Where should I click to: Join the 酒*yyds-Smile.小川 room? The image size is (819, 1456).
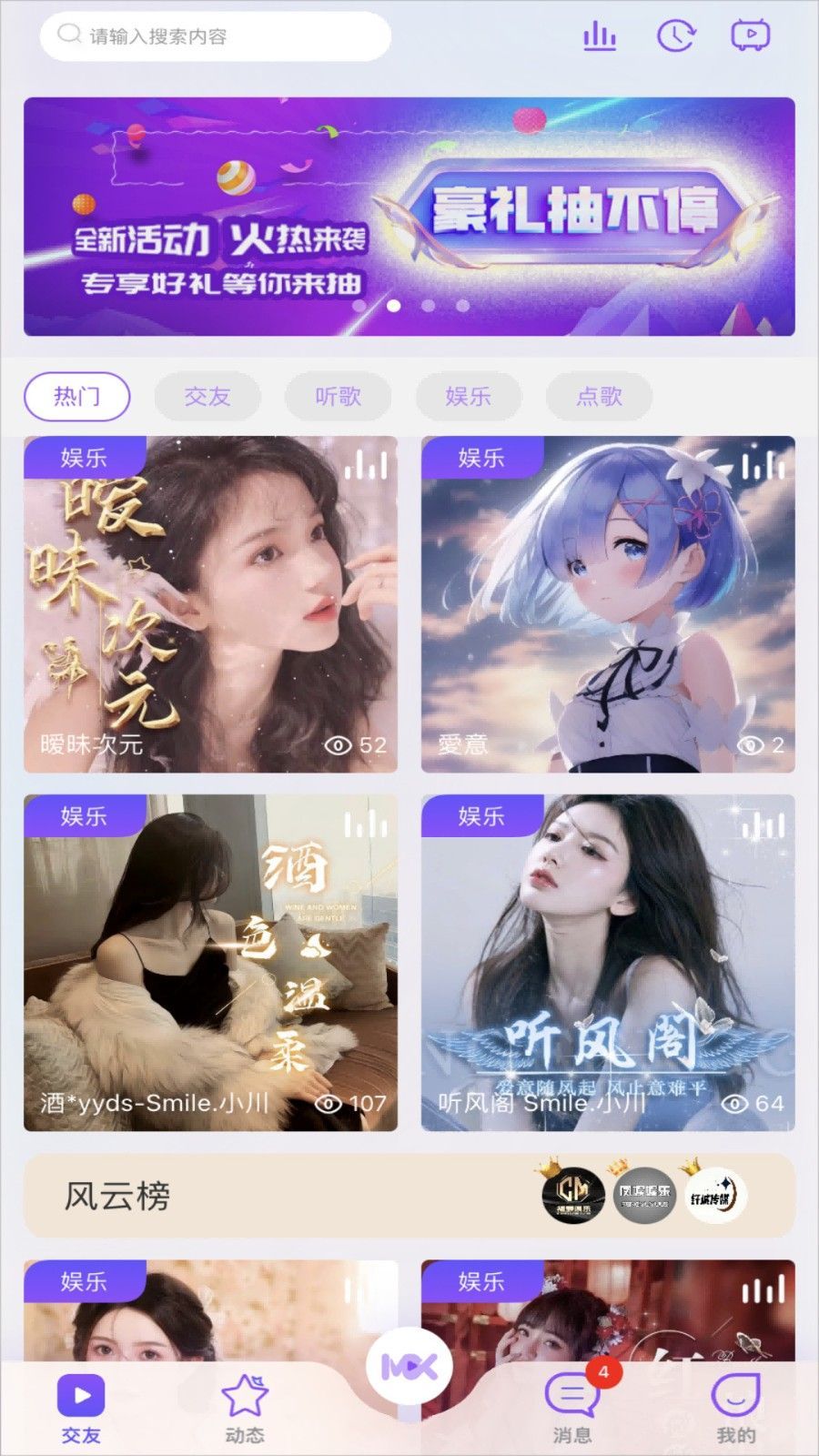point(210,963)
